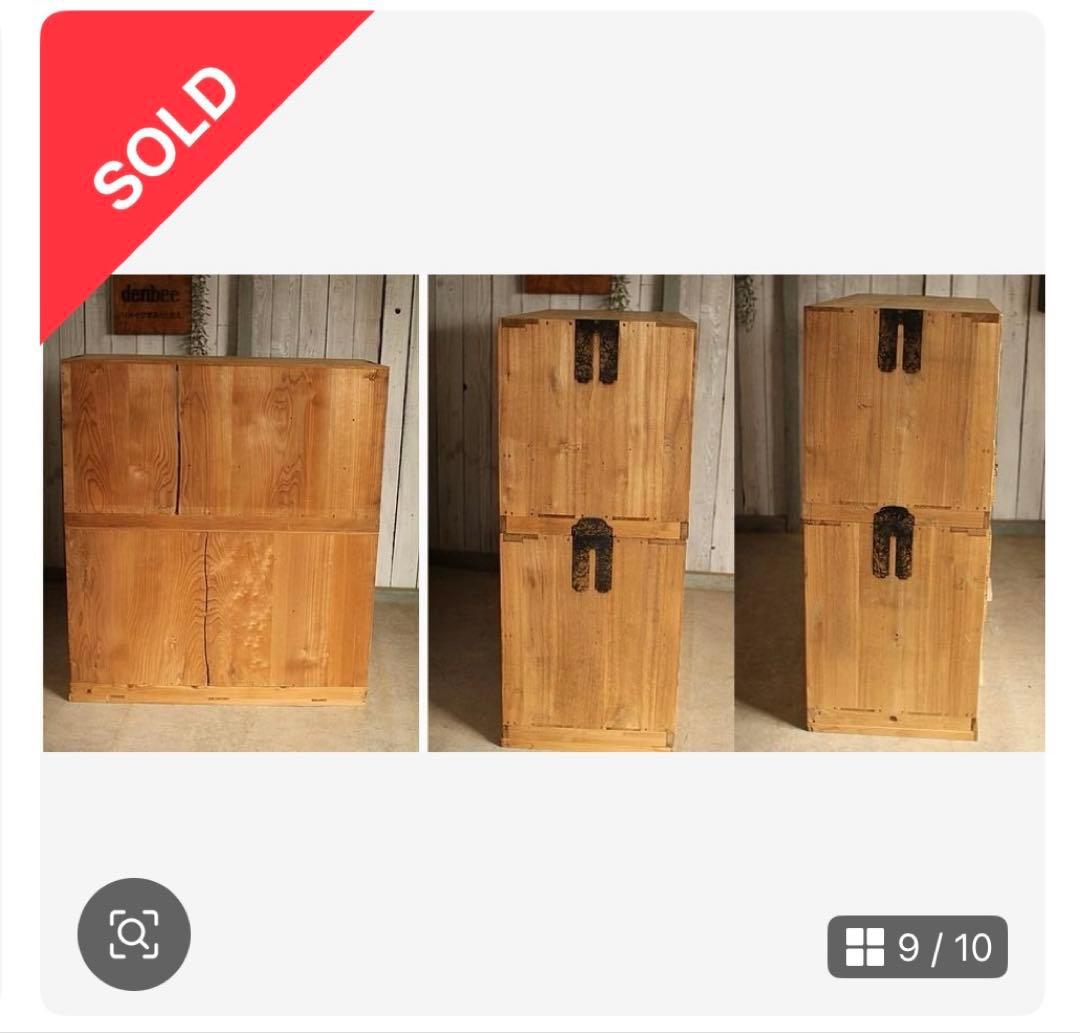Image resolution: width=1080 pixels, height=1033 pixels.
Task: Tap the image search lens icon
Action: coord(133,934)
